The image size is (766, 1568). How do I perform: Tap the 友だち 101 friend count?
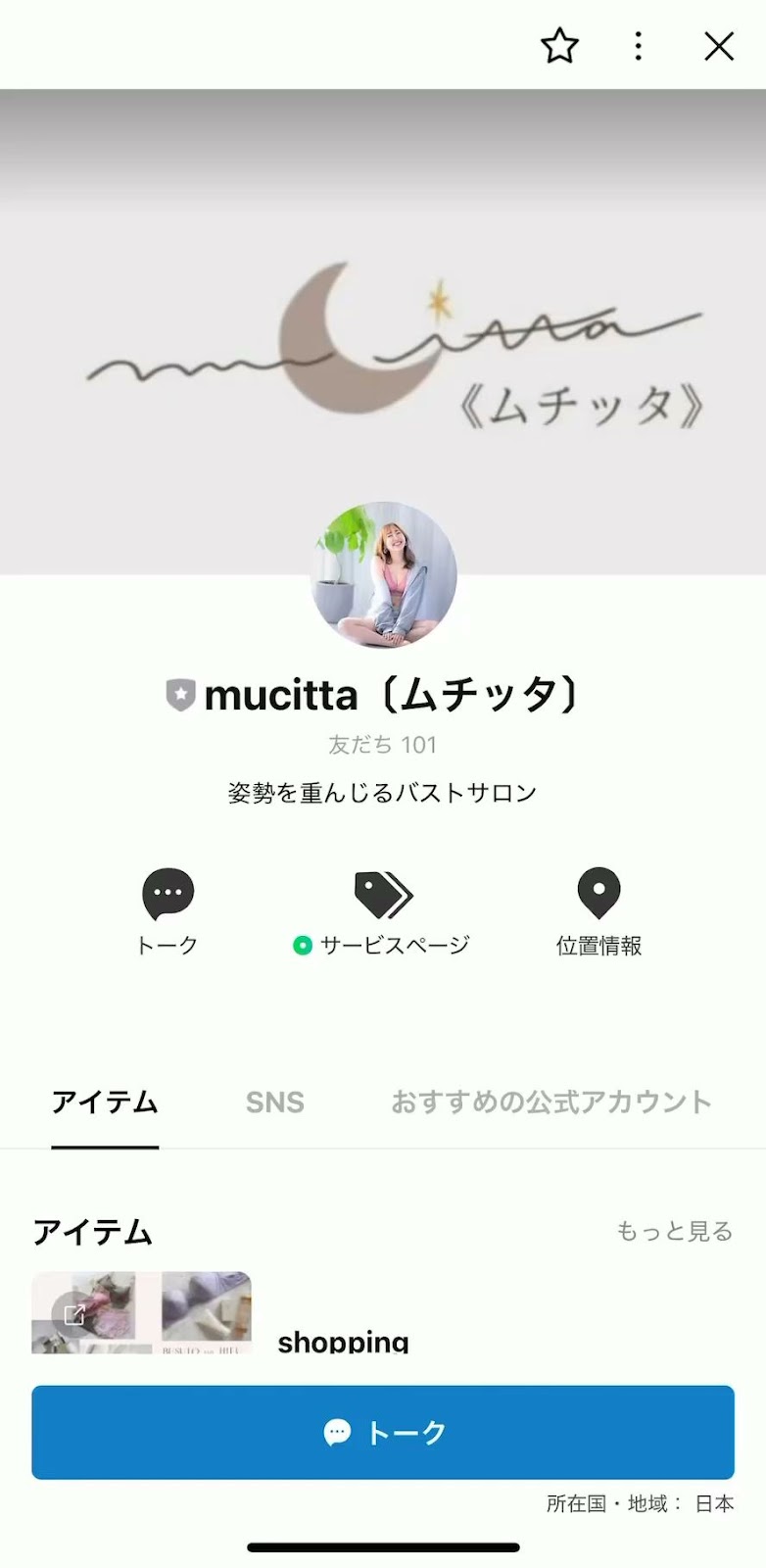click(383, 744)
